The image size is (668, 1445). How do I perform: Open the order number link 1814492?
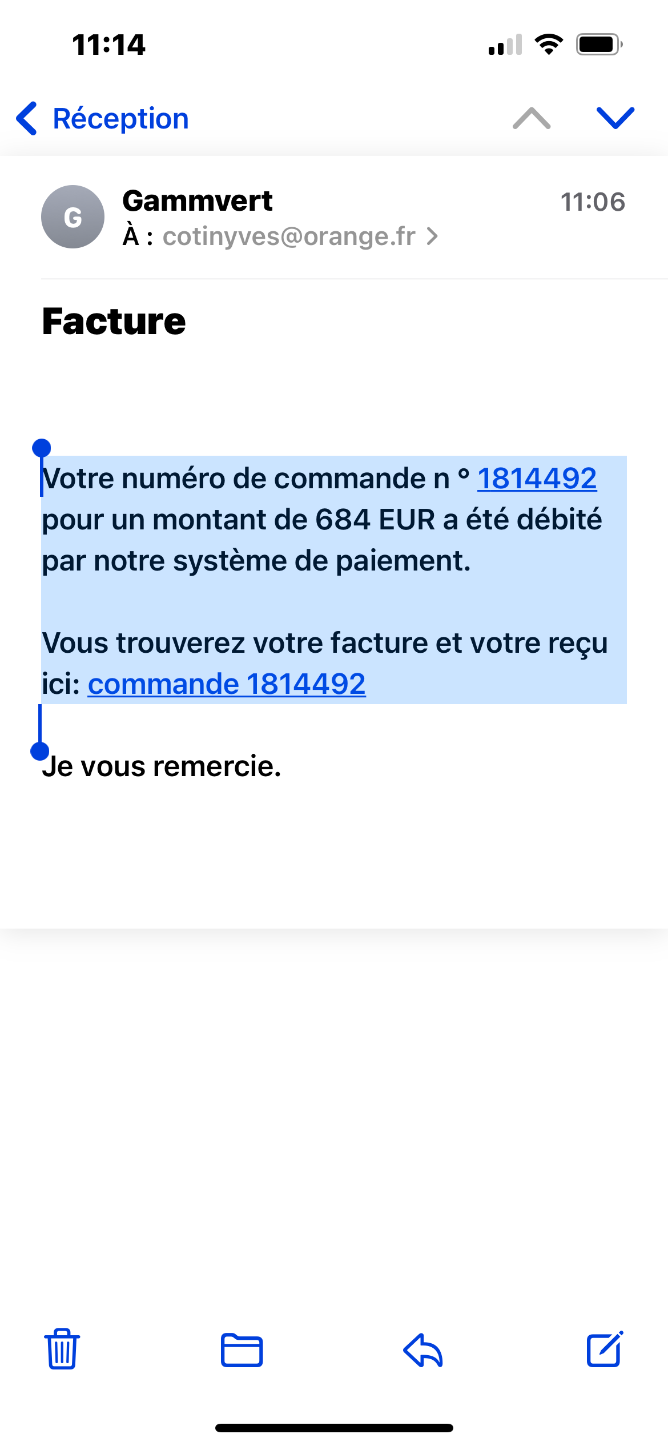537,479
